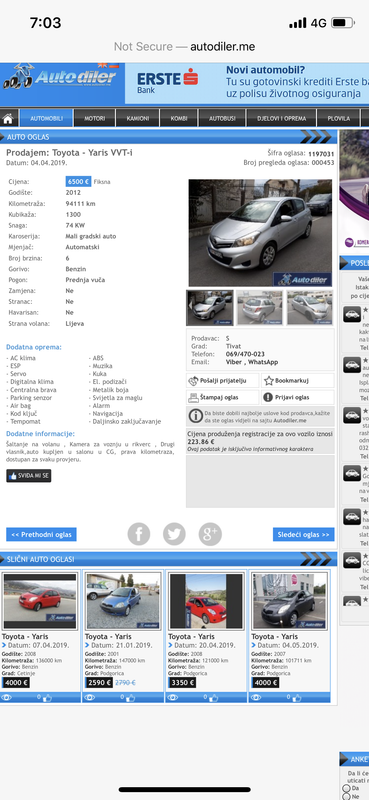Share the ad on Twitter
The width and height of the screenshot is (369, 800).
coord(175,534)
